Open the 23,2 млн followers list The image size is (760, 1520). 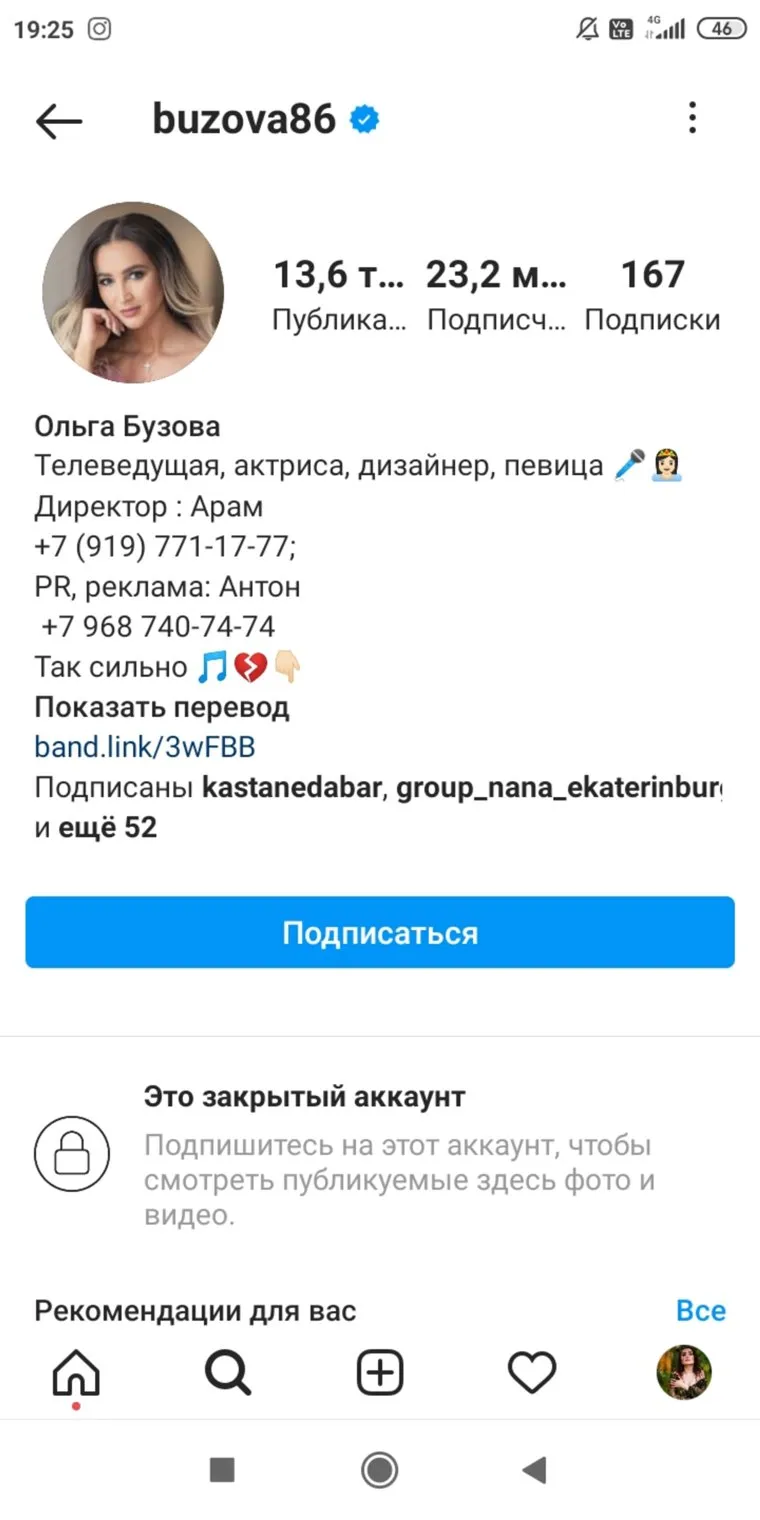[496, 294]
